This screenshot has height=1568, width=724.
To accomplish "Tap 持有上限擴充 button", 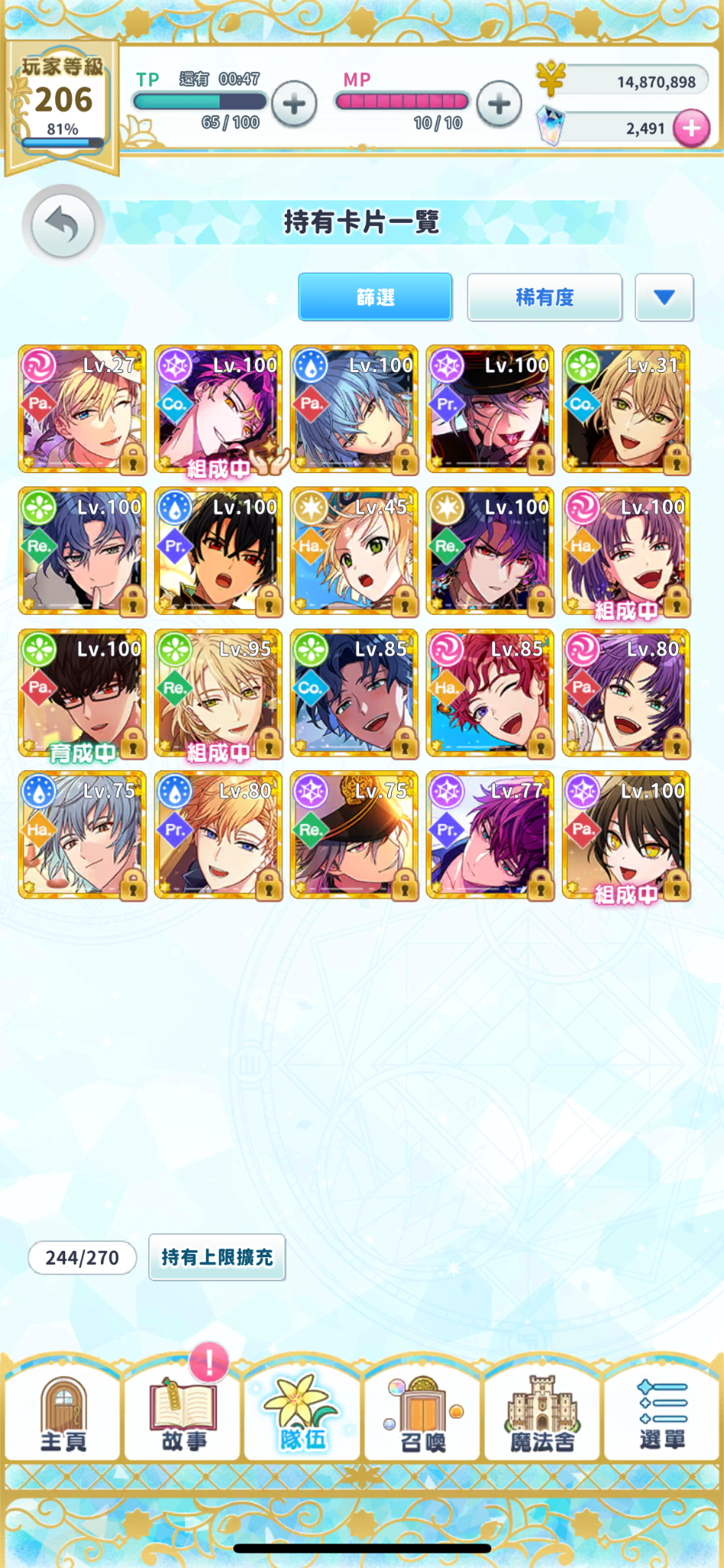I will (217, 1257).
